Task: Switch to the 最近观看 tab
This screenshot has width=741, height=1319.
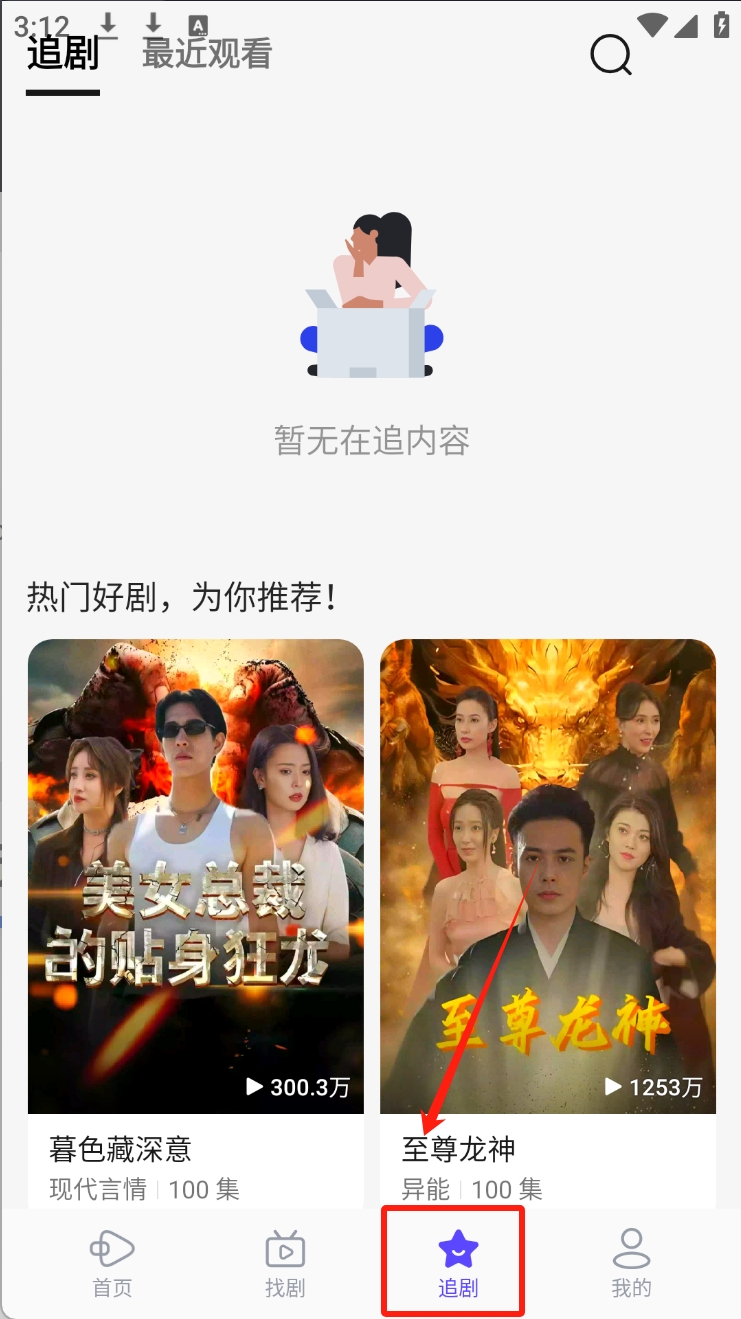Action: point(207,53)
